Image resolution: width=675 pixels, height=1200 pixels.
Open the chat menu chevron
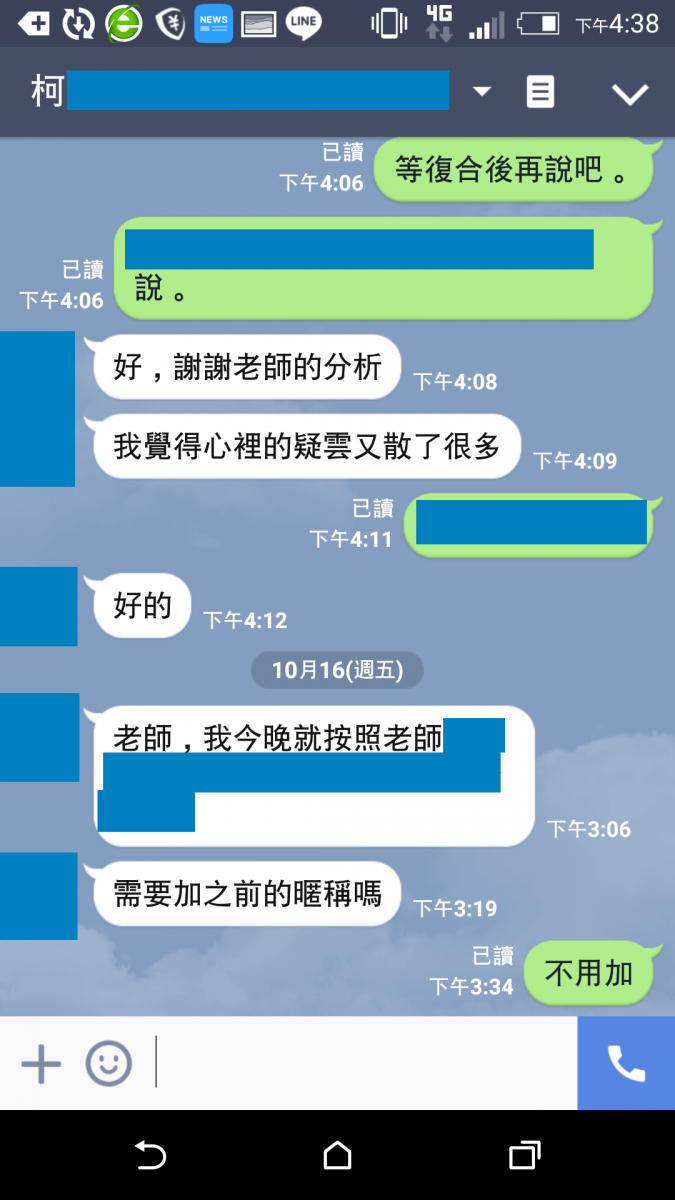point(630,94)
